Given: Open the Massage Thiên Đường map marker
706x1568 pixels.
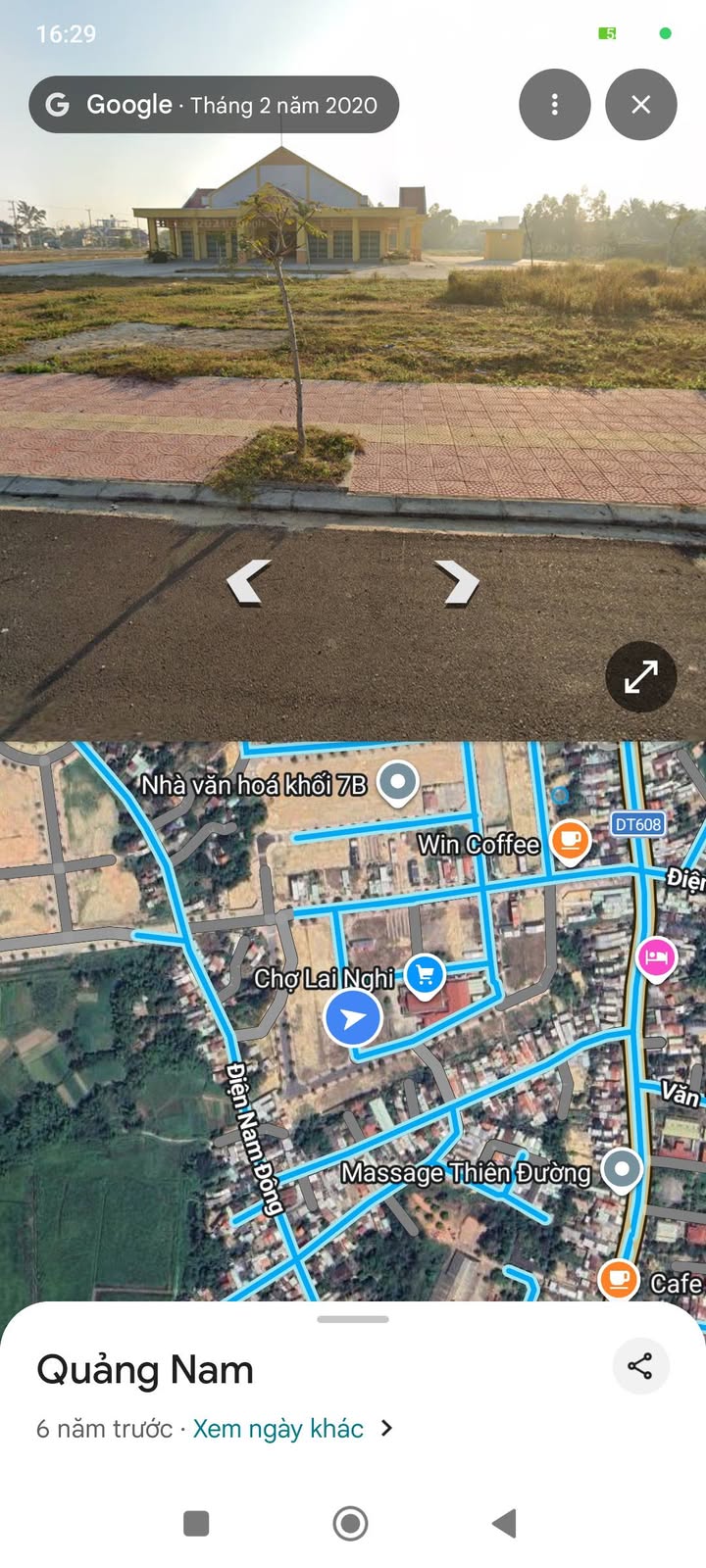Looking at the screenshot, I should click(621, 1168).
